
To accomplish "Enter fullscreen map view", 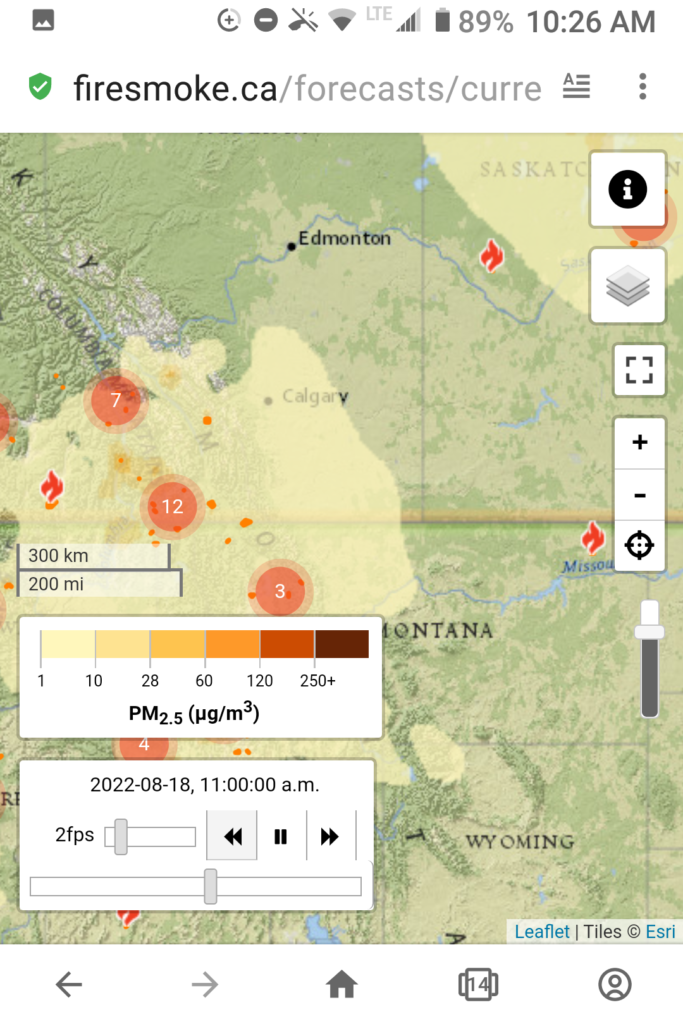I will [x=639, y=370].
